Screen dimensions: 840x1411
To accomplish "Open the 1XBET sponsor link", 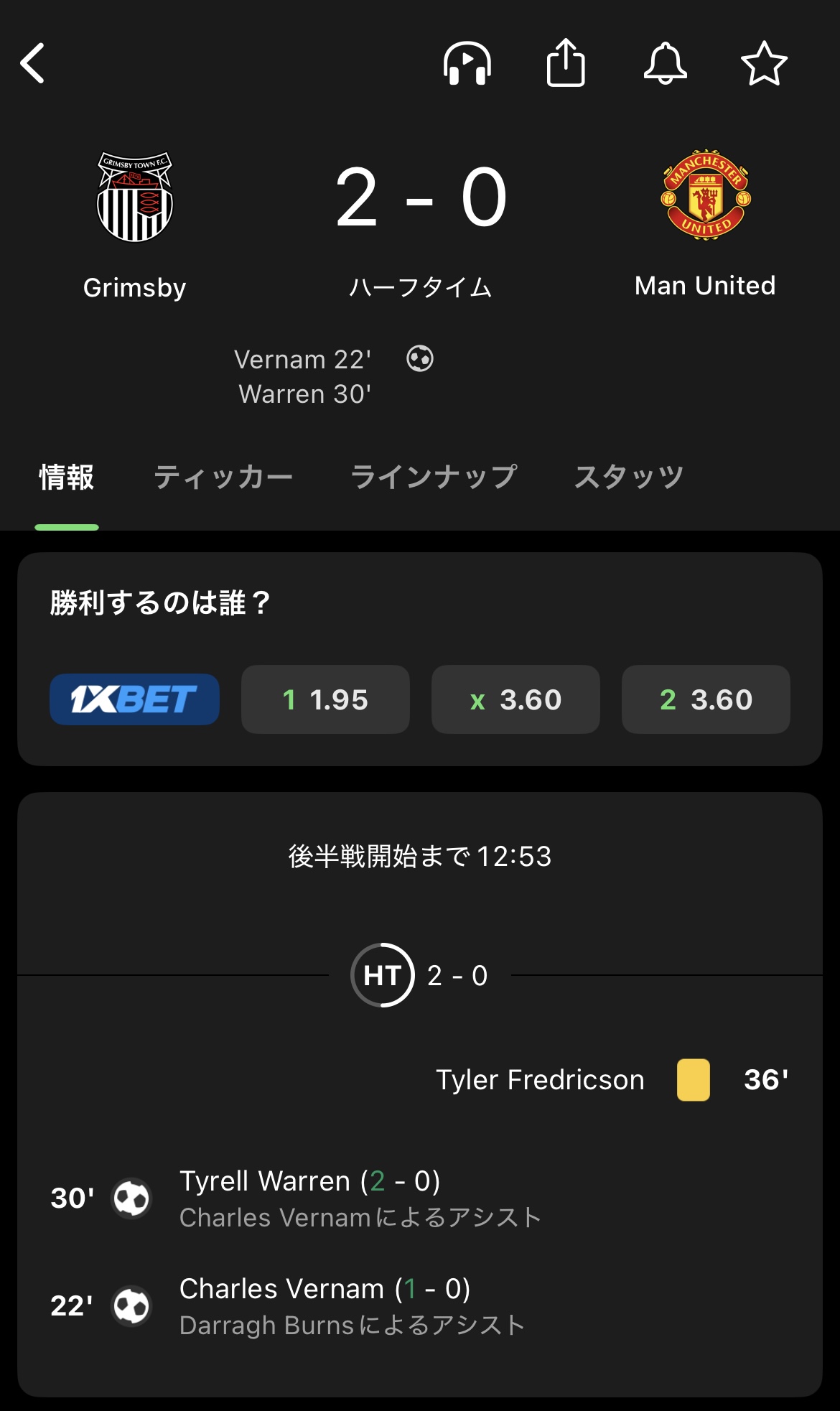I will coord(134,699).
